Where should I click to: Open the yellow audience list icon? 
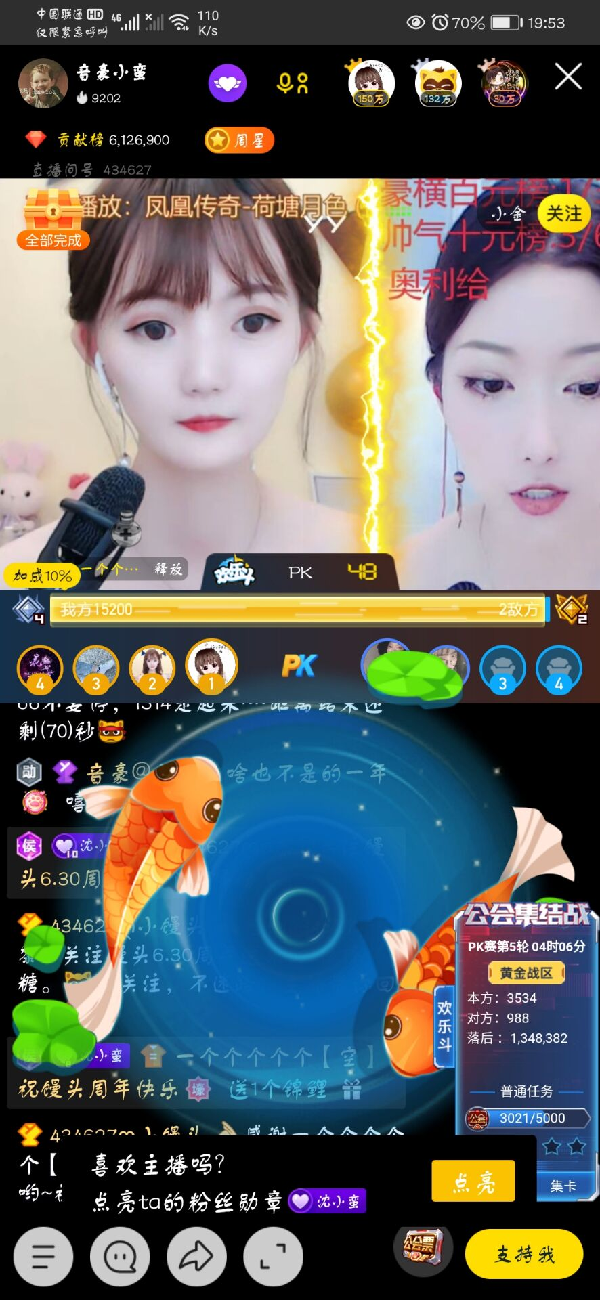click(293, 83)
